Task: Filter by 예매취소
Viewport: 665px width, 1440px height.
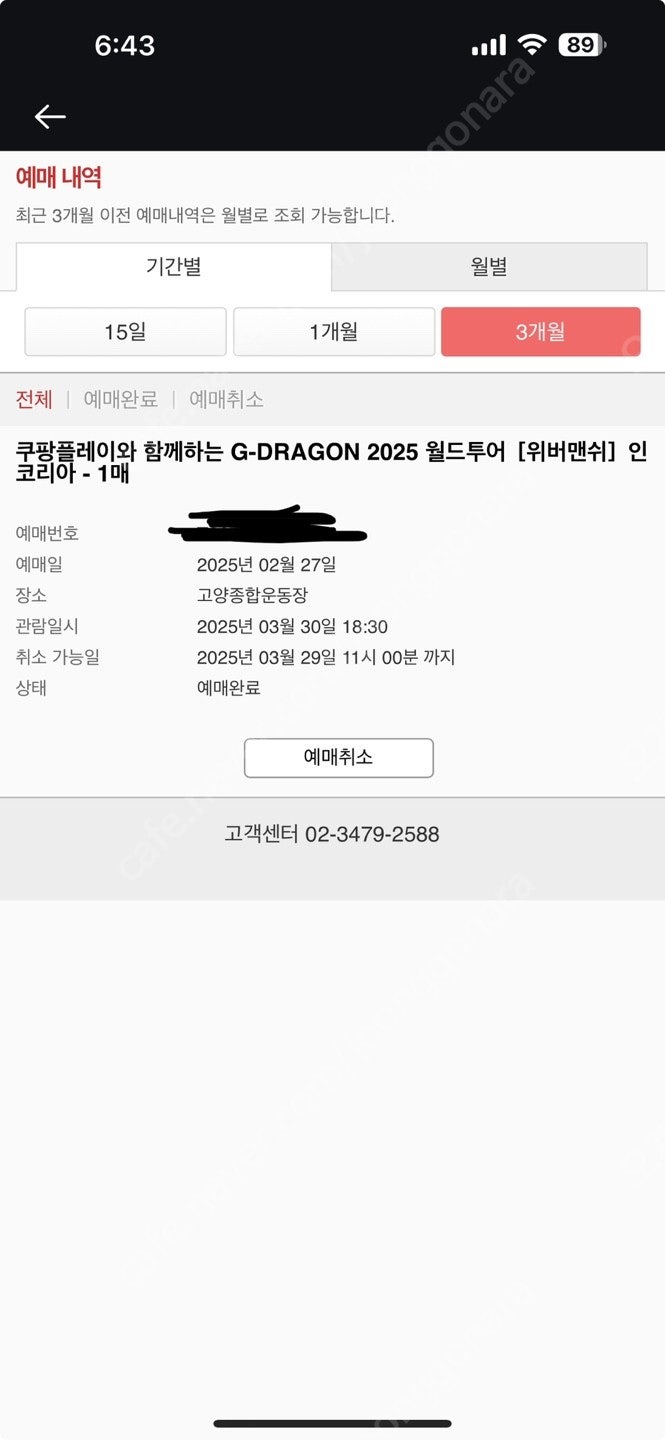Action: point(227,399)
